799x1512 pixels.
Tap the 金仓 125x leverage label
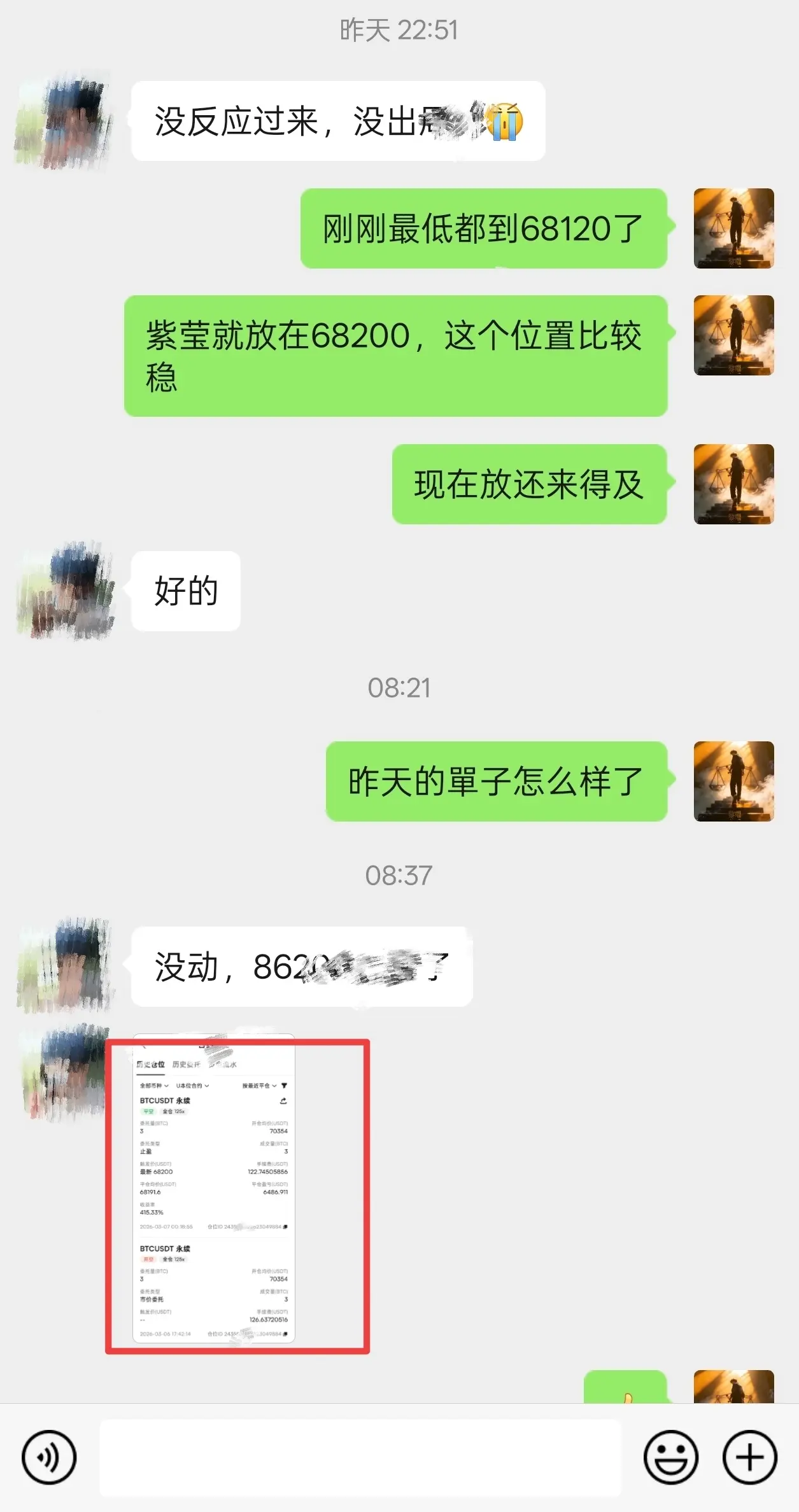tap(173, 1112)
